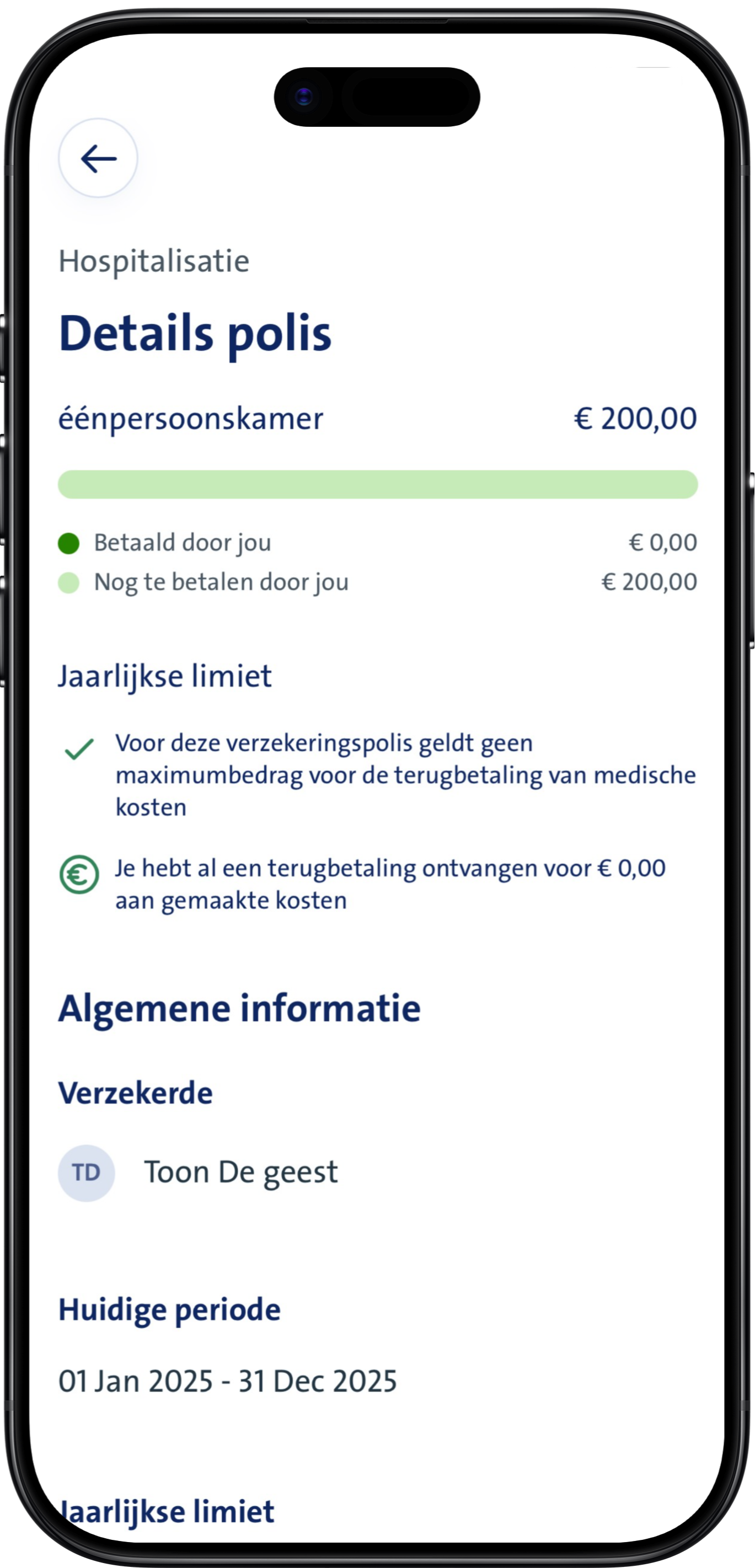Open the 'Hospitalisatie' breadcrumb
Screen dimensions: 755x1568
154,261
